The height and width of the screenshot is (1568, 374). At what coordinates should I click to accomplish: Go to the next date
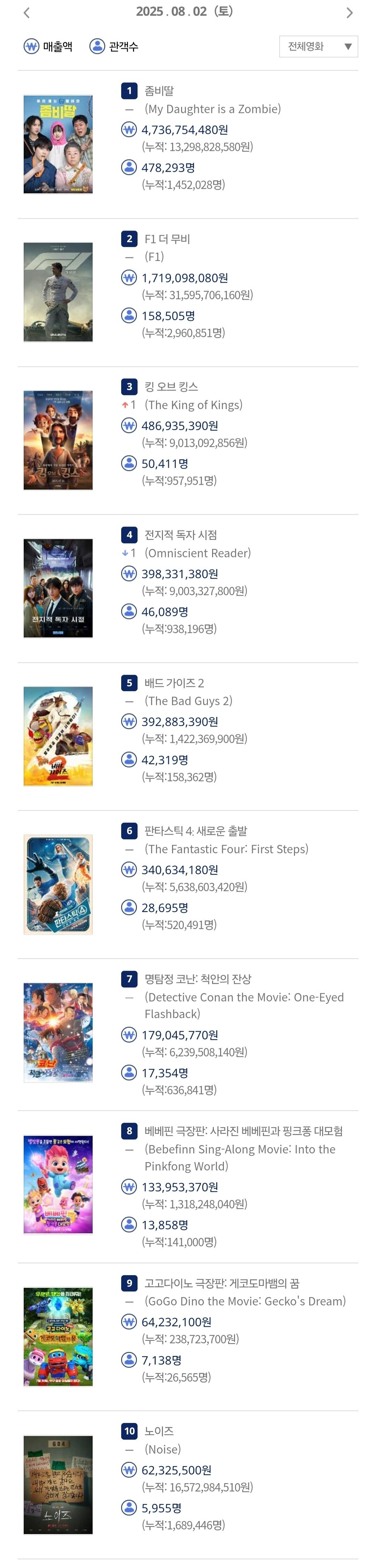(349, 12)
